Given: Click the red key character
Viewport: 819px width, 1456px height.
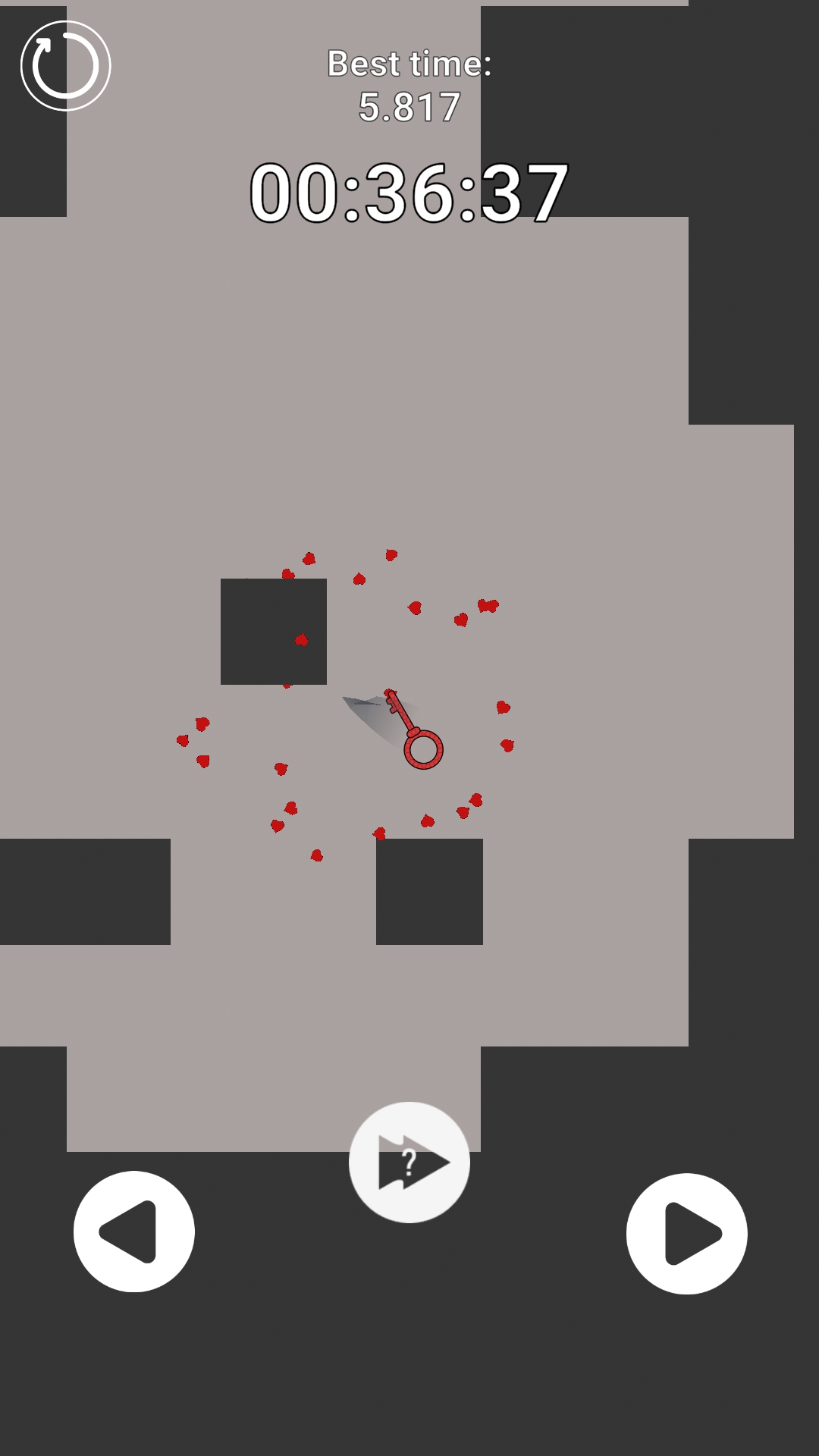Looking at the screenshot, I should [x=413, y=732].
